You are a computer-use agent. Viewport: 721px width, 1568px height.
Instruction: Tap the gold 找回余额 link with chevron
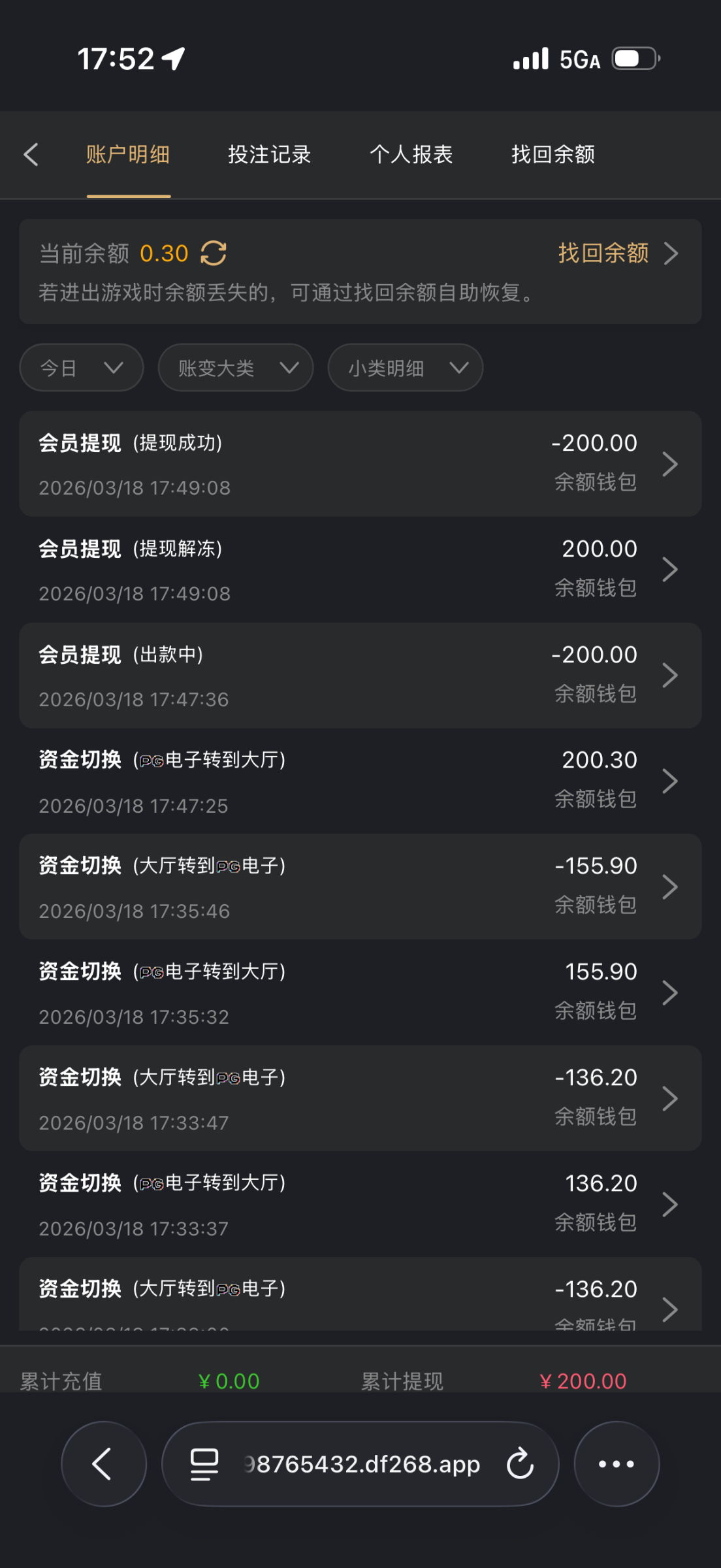point(617,253)
